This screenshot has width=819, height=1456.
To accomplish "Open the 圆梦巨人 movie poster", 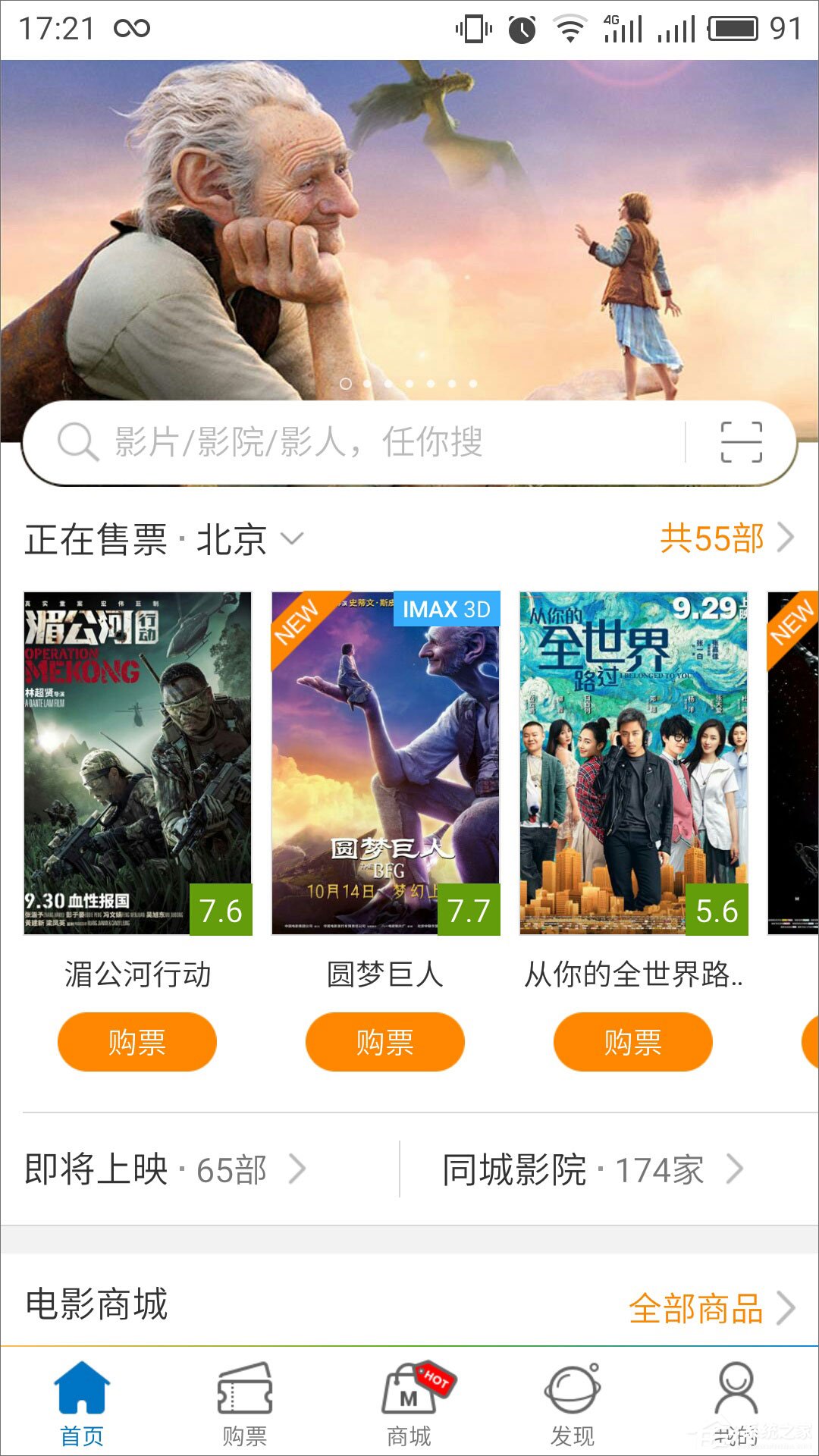I will click(385, 763).
